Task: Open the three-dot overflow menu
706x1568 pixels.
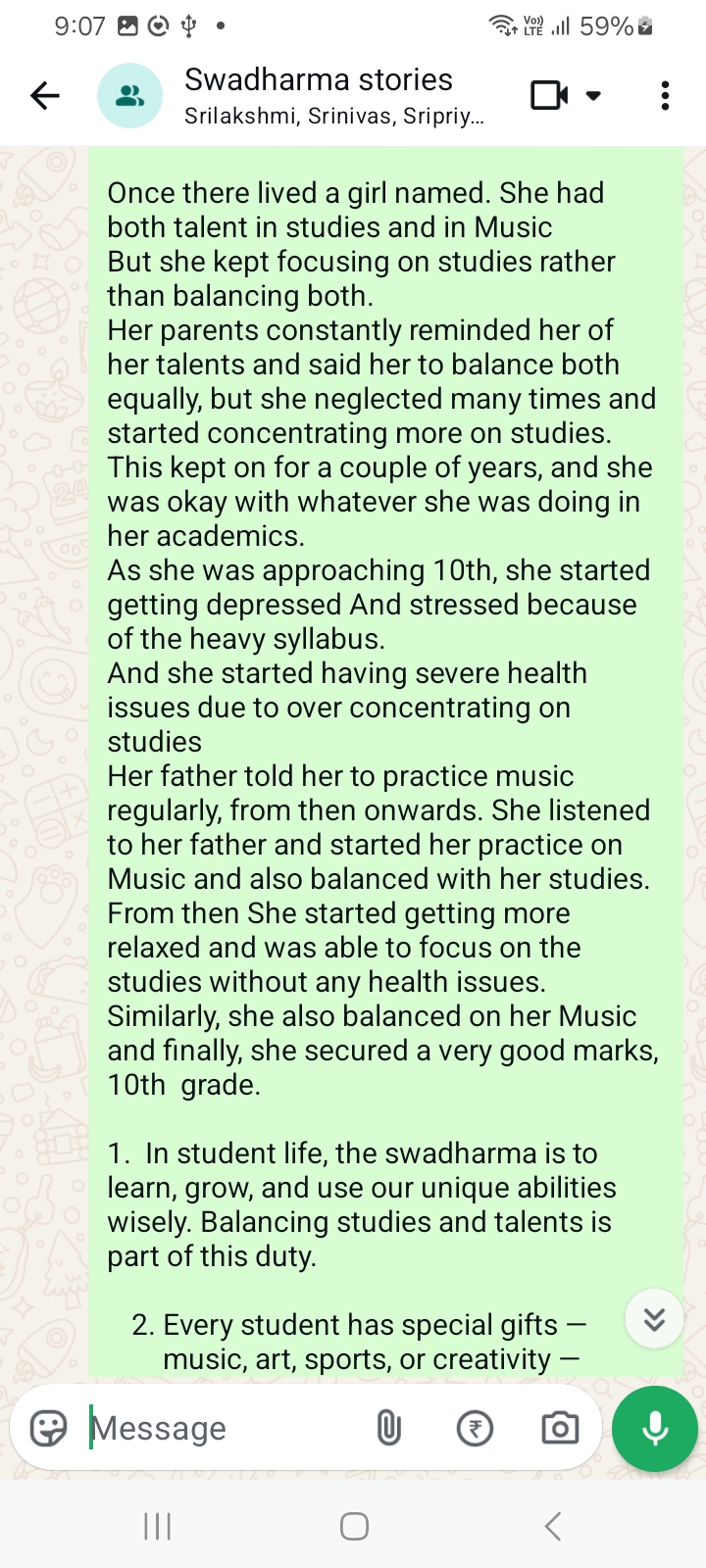Action: click(665, 96)
